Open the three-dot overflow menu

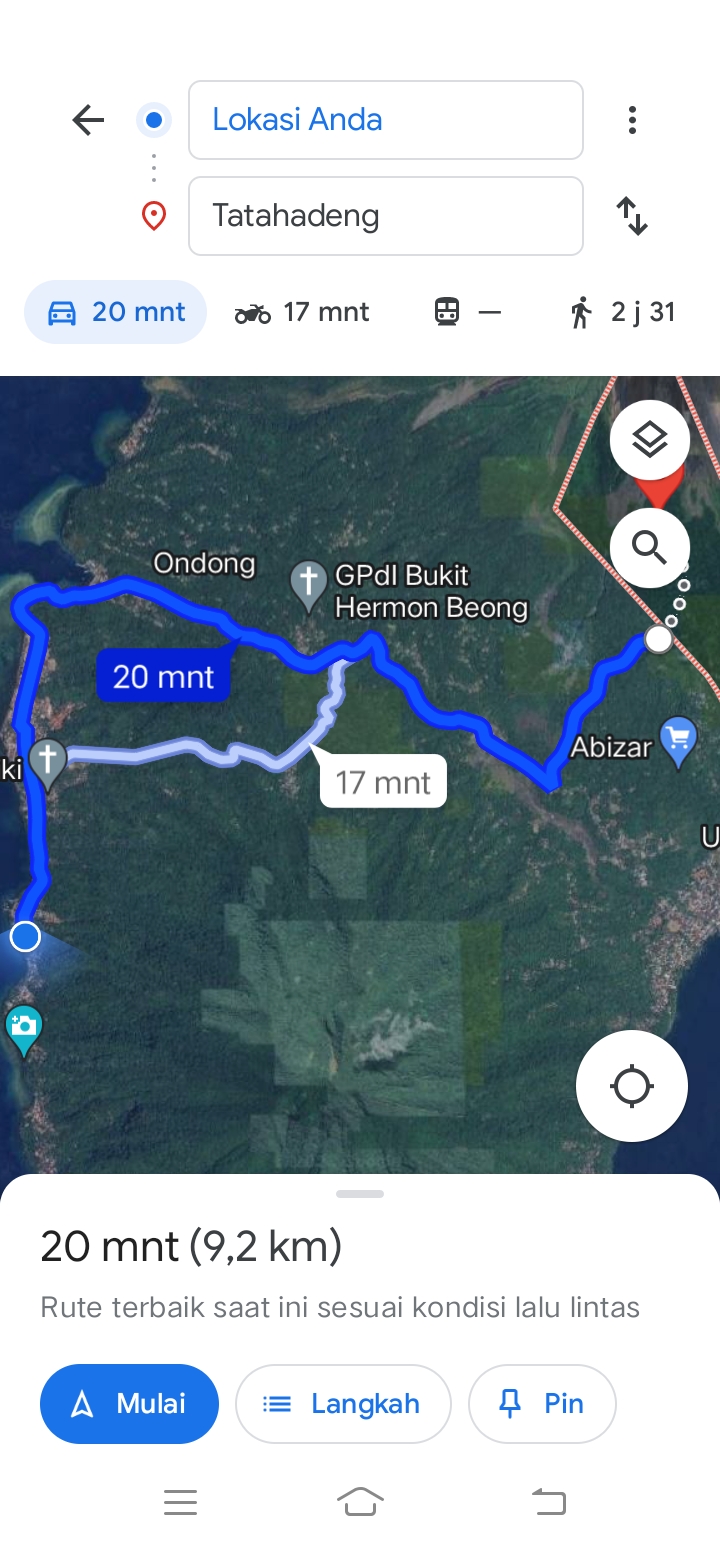click(632, 121)
